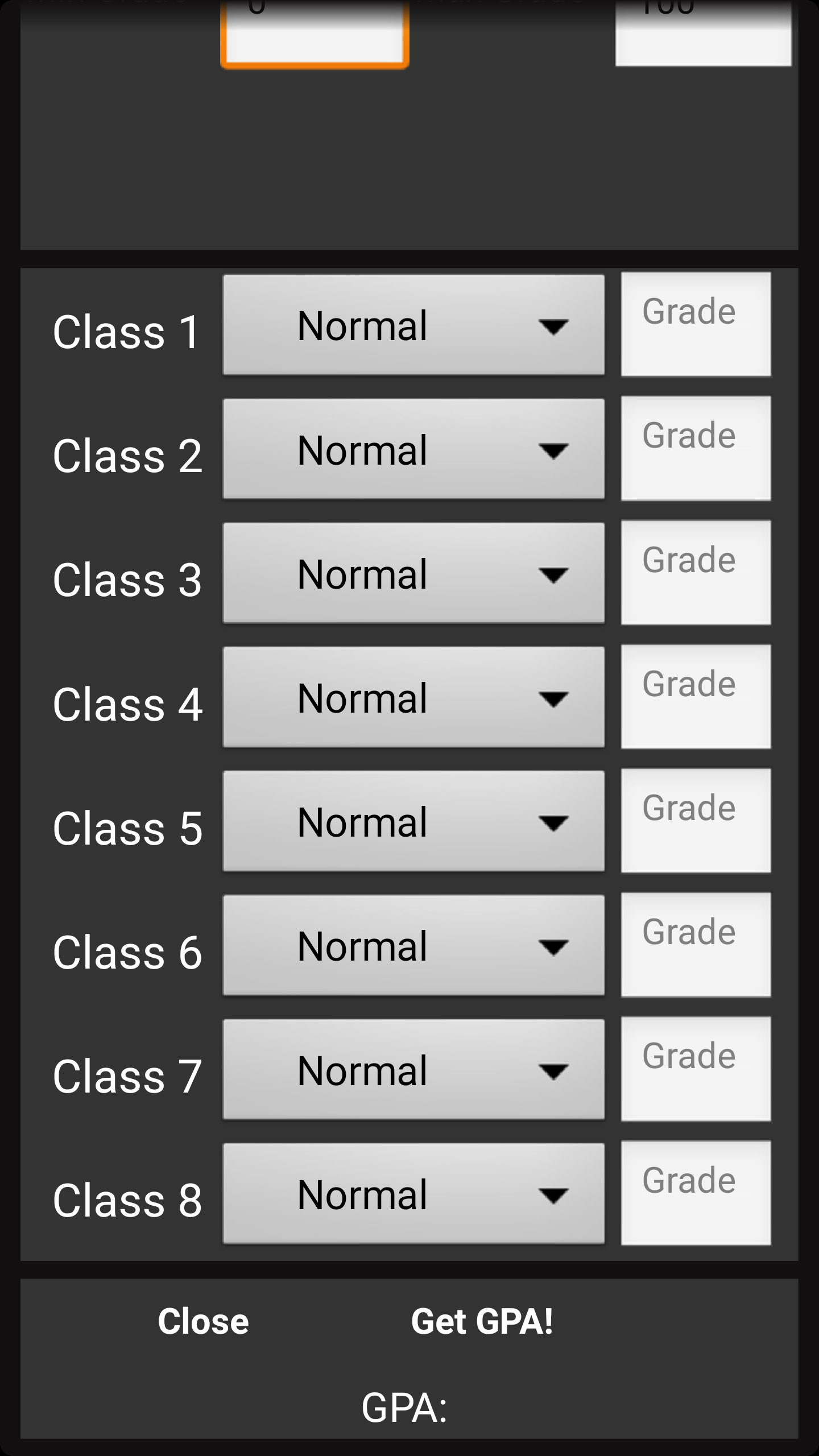Click the highlighted minimum grade input
This screenshot has width=819, height=1456.
tap(316, 31)
